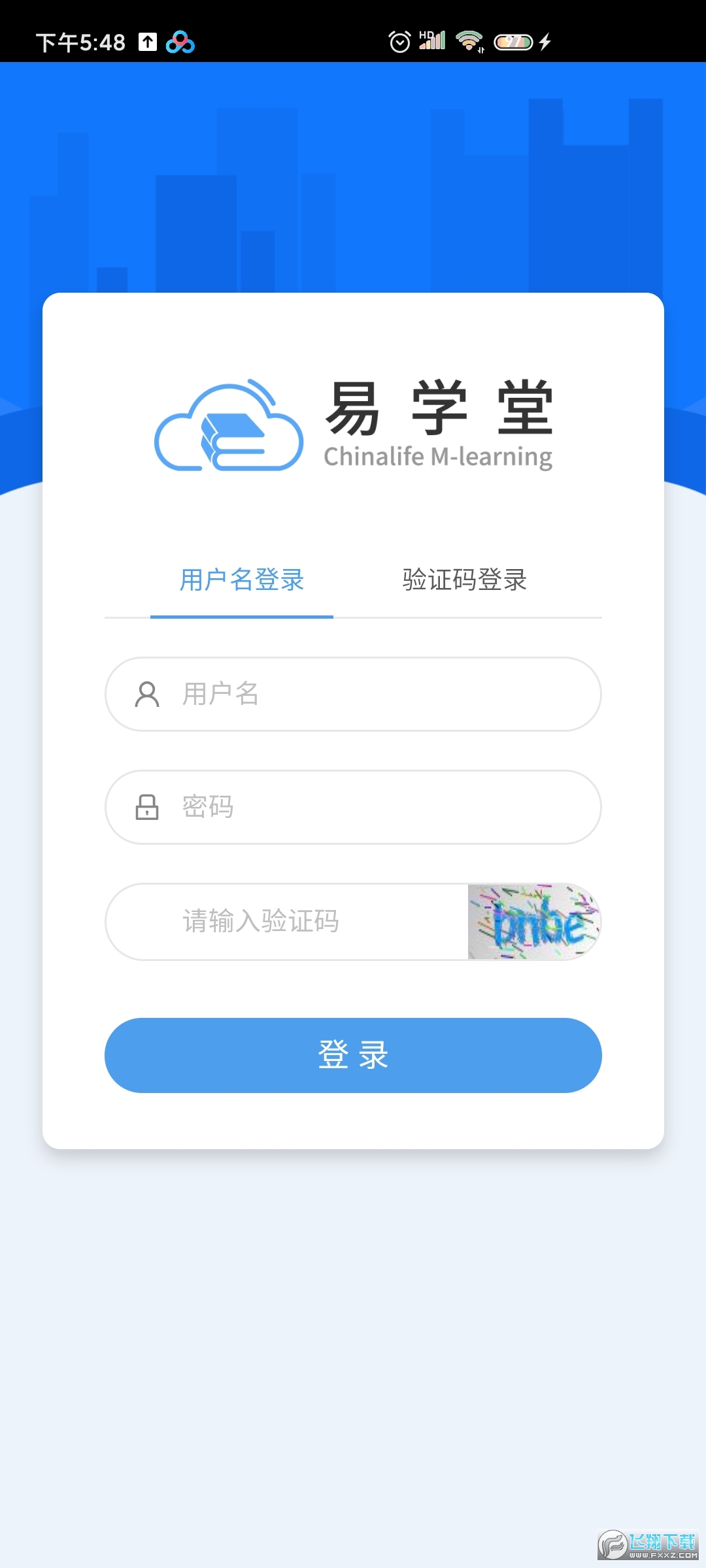Switch to the 验证码登录 tab
Viewport: 706px width, 1568px height.
pyautogui.click(x=464, y=580)
